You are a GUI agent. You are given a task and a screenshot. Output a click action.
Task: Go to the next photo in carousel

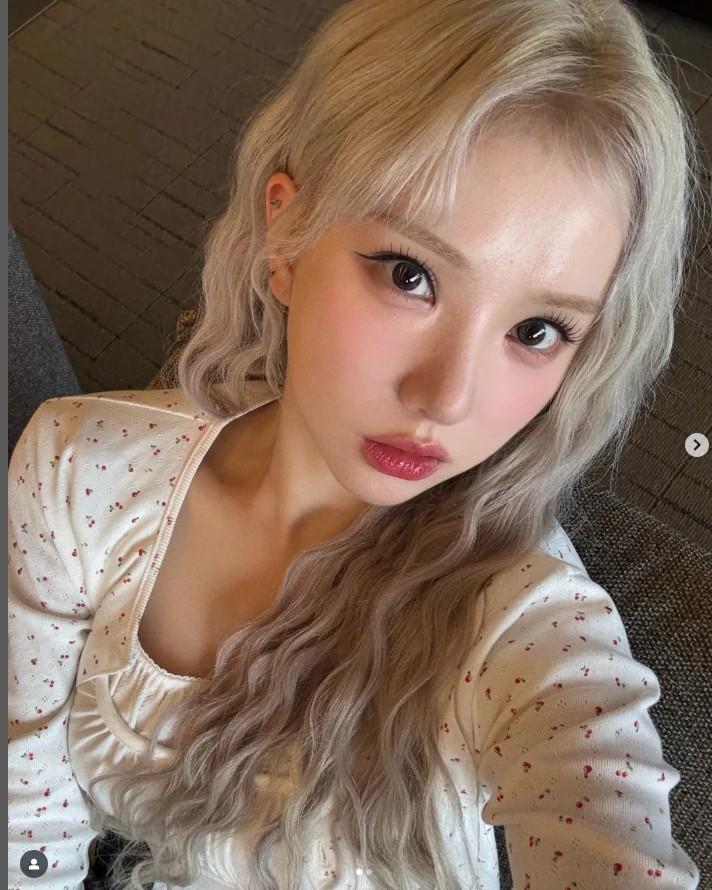(x=697, y=445)
